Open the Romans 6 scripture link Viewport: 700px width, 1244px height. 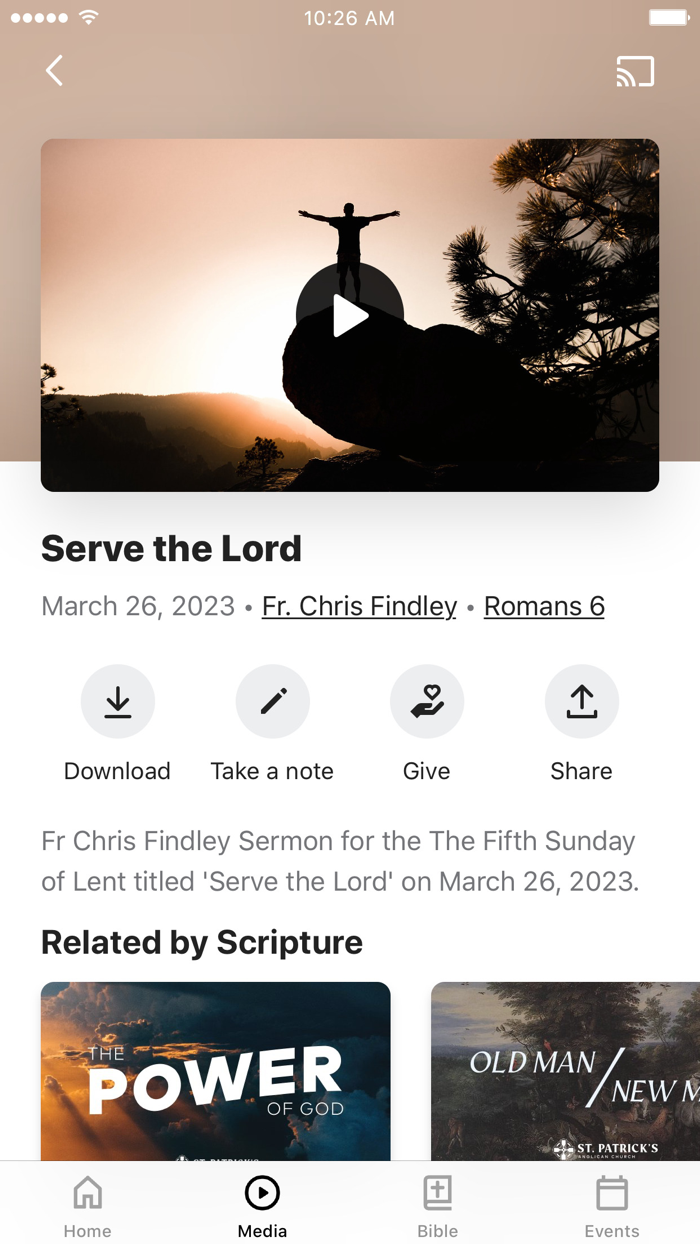pyautogui.click(x=544, y=606)
